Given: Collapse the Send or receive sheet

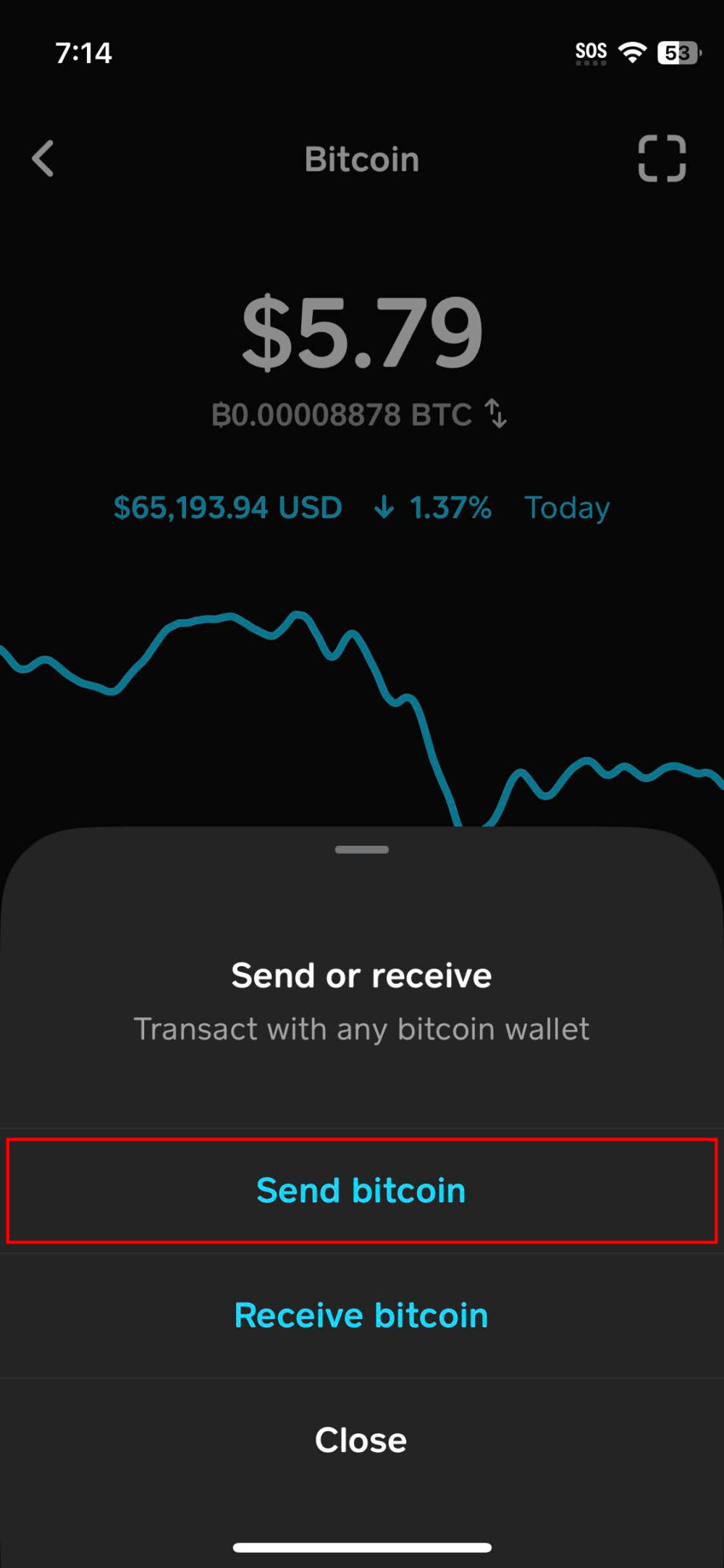Looking at the screenshot, I should tap(361, 849).
